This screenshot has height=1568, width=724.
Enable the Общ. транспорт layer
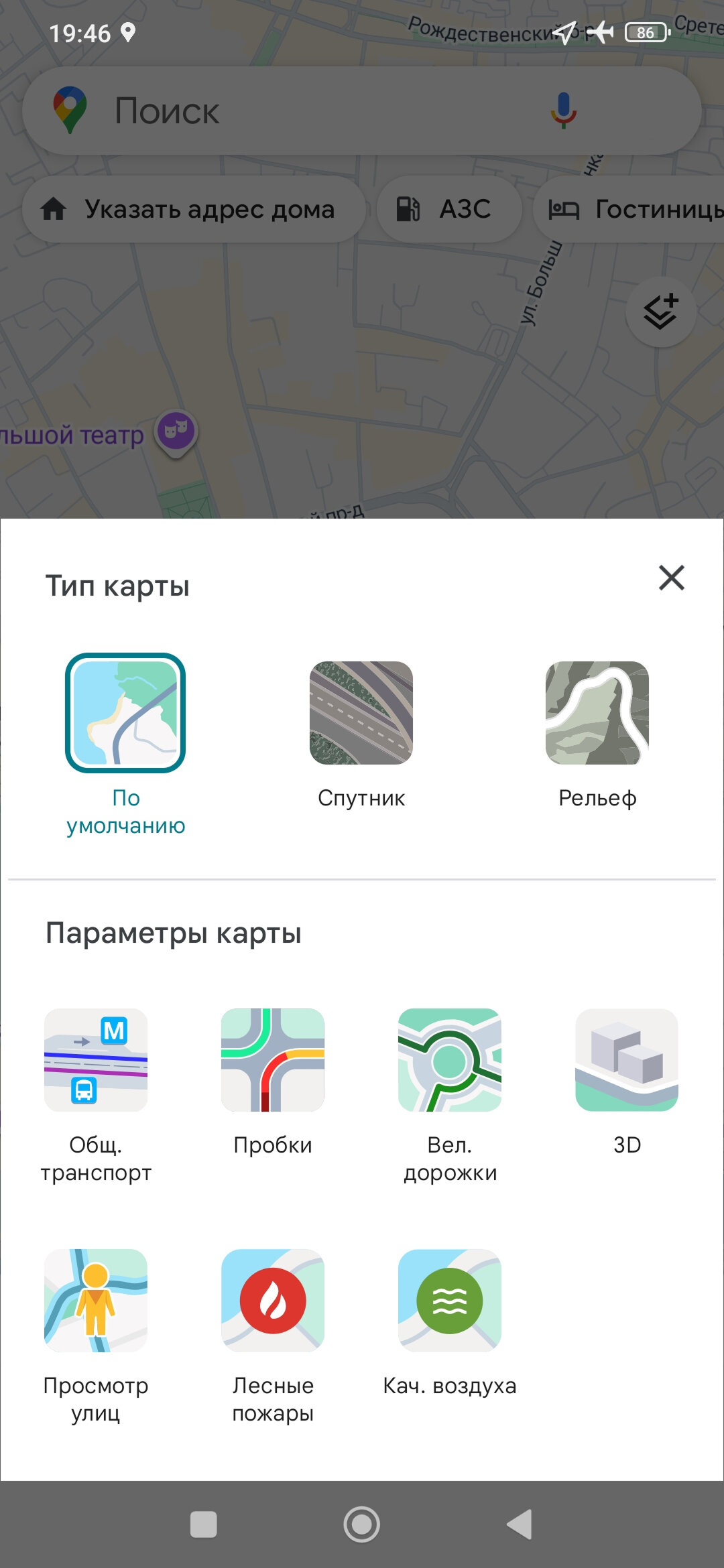tap(96, 1060)
